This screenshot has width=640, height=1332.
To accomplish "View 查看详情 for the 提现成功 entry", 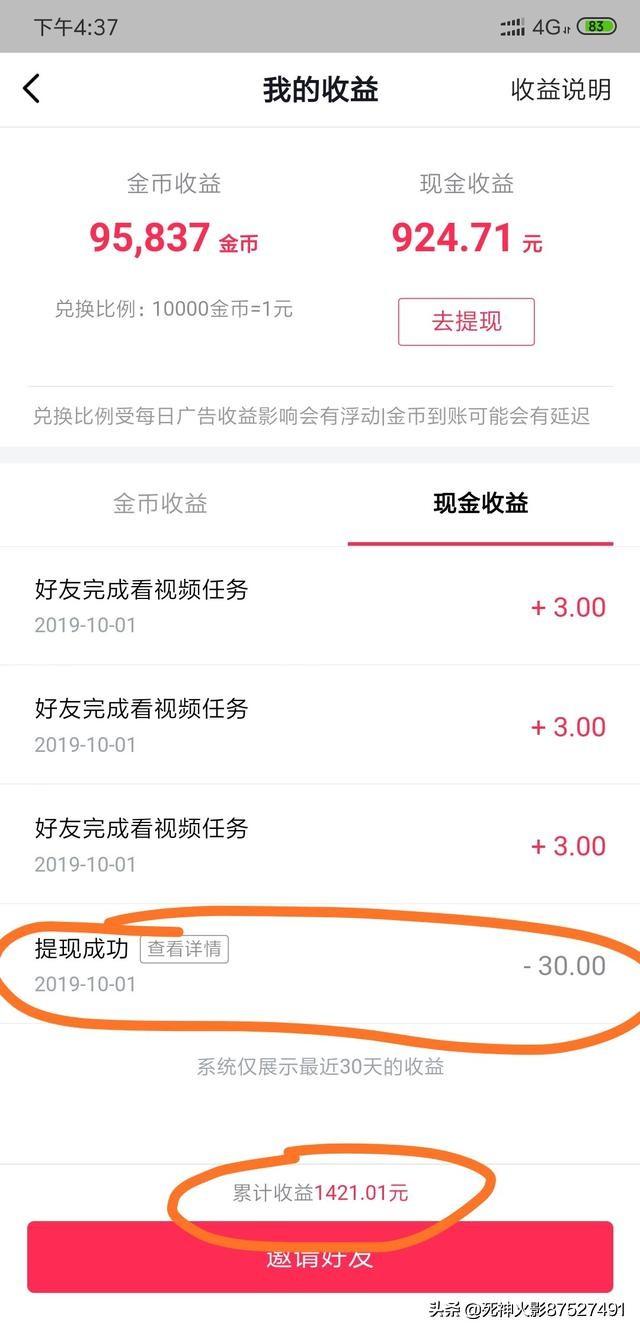I will pyautogui.click(x=184, y=949).
